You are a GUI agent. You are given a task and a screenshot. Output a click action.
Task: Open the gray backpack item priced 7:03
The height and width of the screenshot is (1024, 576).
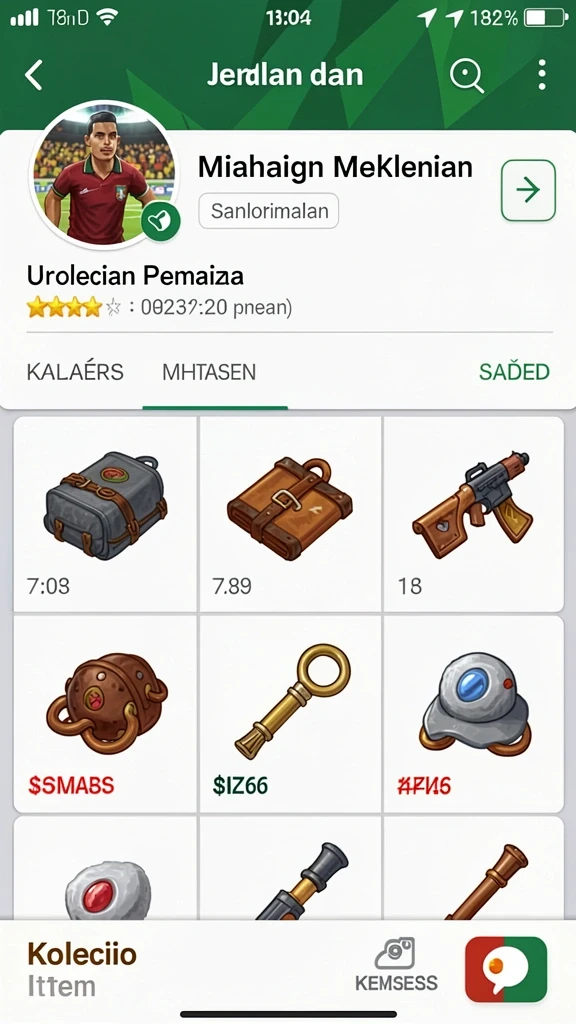click(x=104, y=515)
